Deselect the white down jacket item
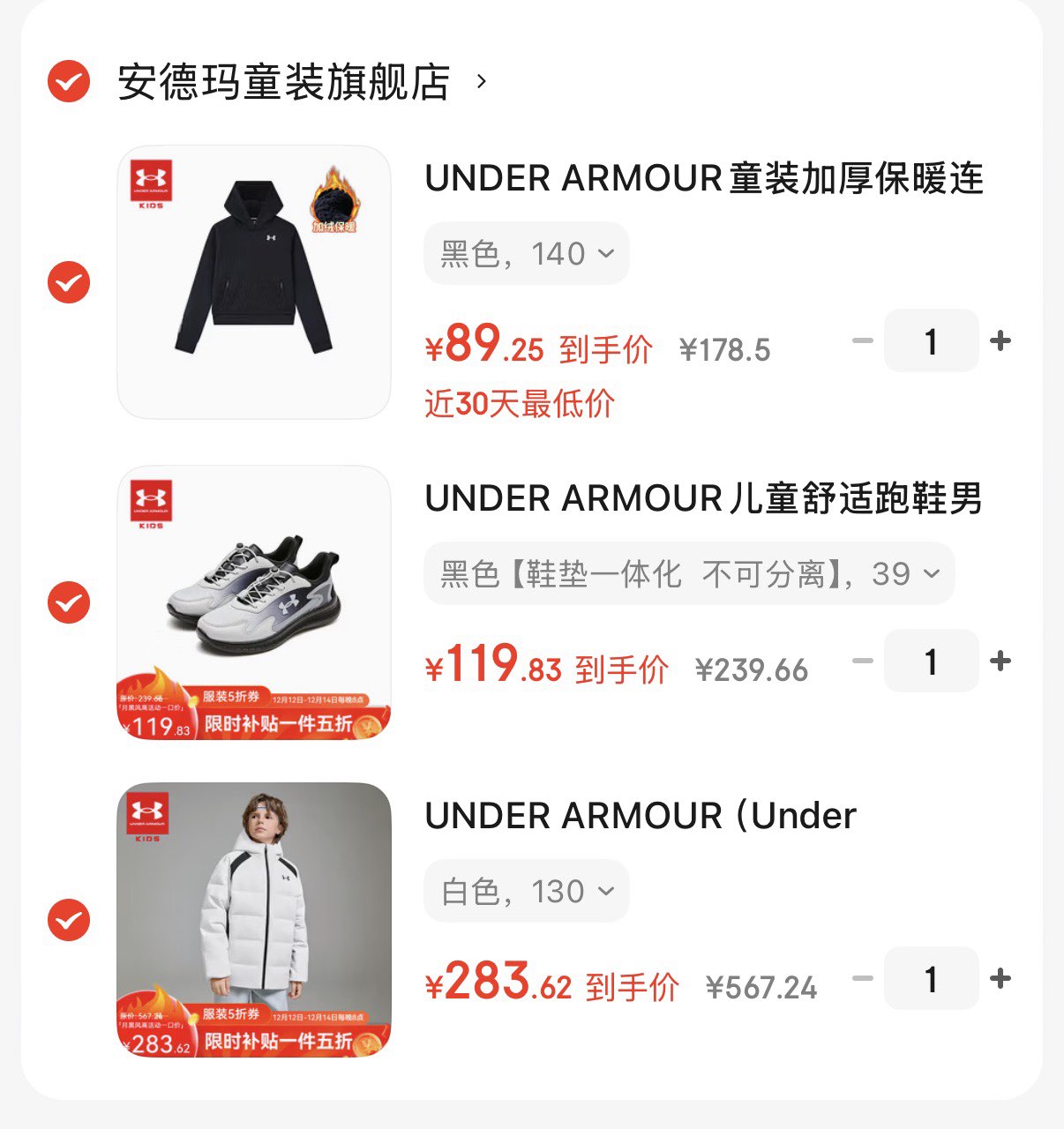 coord(69,920)
